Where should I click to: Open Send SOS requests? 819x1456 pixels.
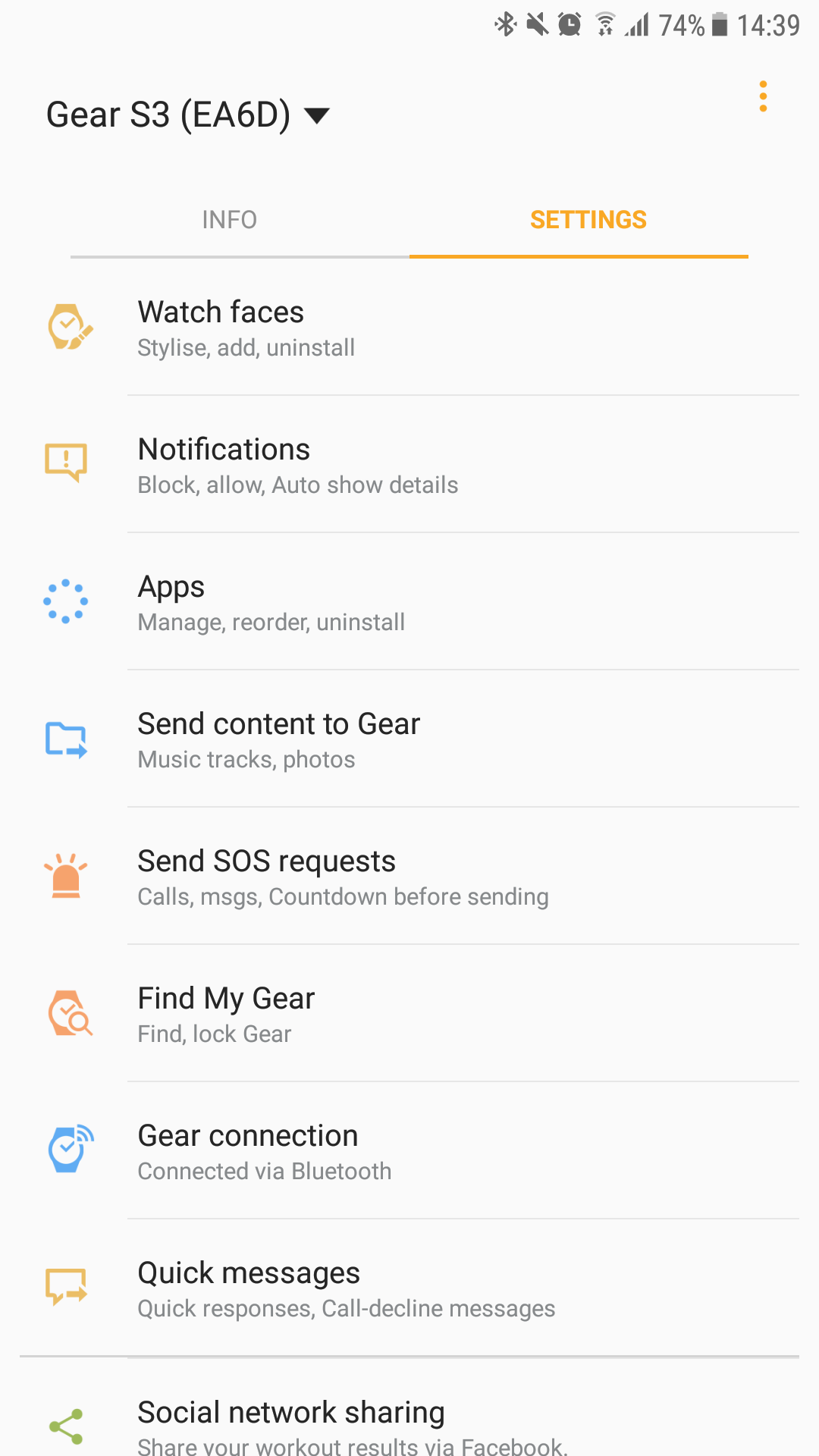coord(409,877)
